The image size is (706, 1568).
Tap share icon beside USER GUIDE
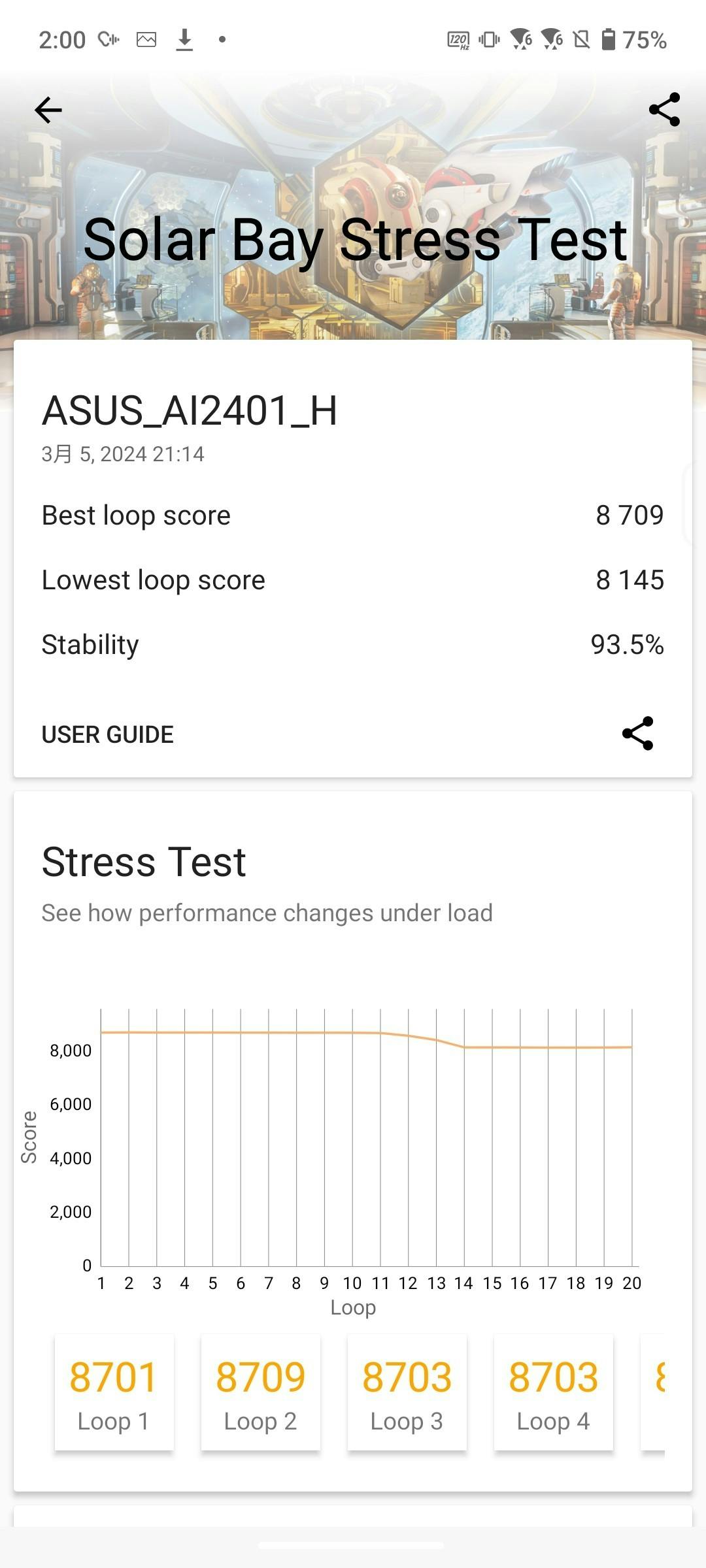coord(637,733)
